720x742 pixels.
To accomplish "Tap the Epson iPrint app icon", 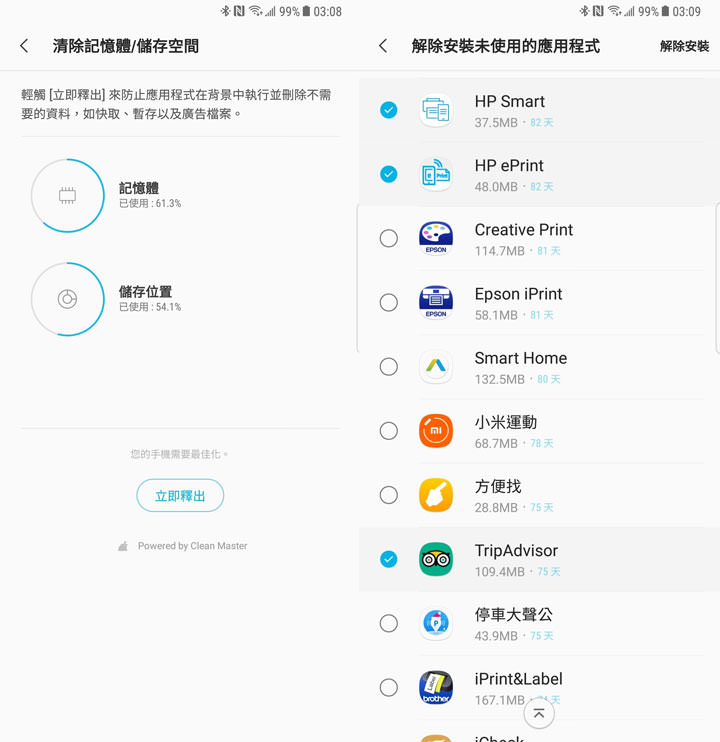I will click(x=436, y=302).
